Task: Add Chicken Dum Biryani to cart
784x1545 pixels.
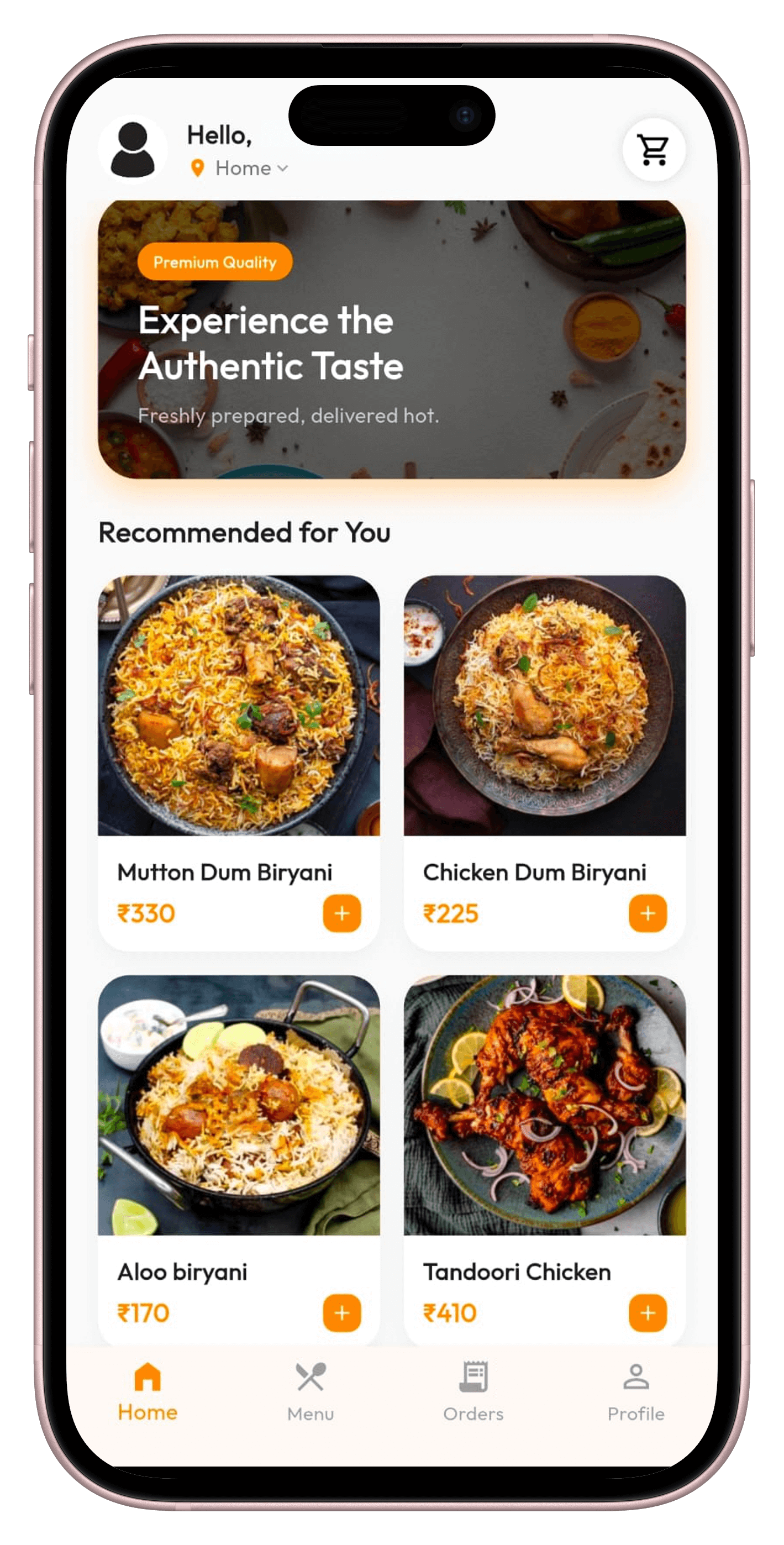Action: (647, 913)
